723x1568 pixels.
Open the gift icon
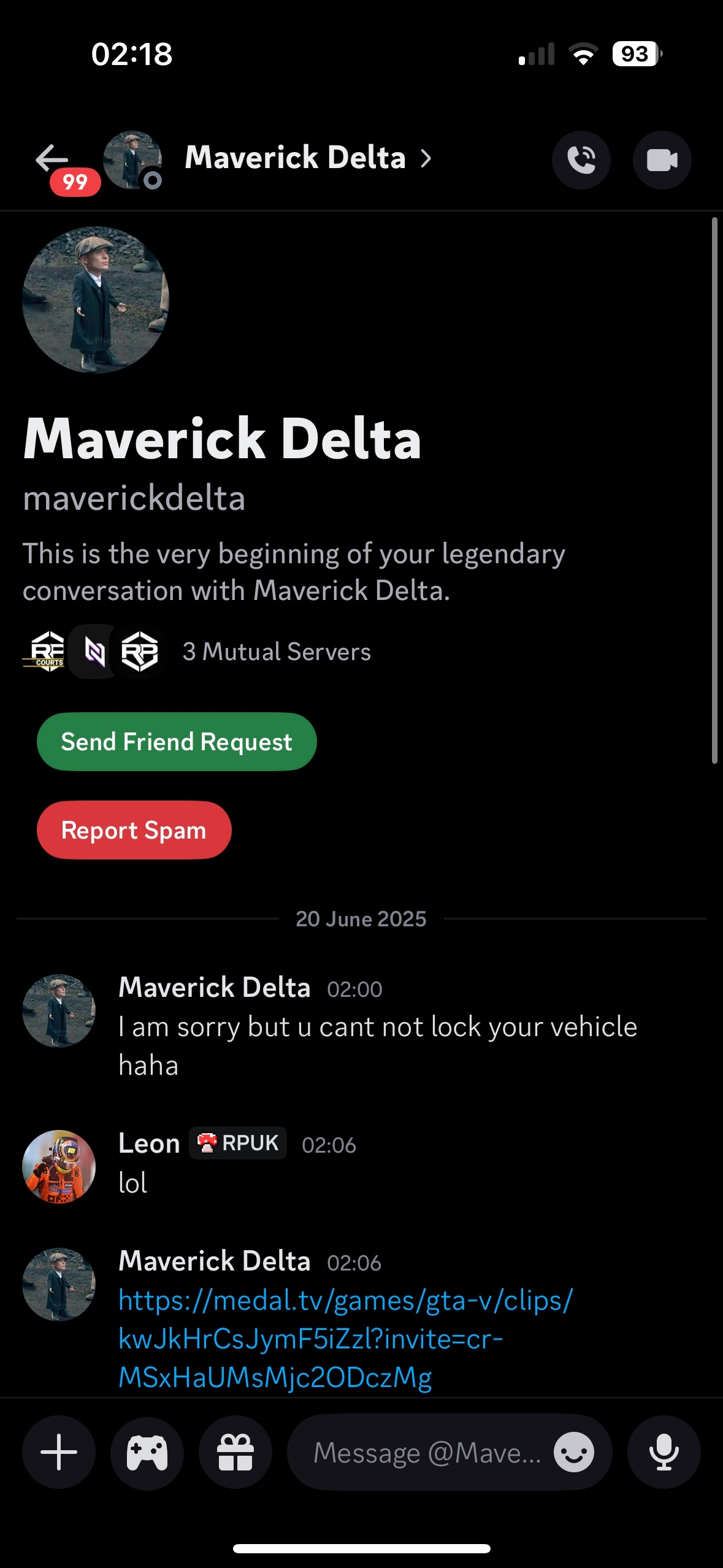(x=235, y=1452)
